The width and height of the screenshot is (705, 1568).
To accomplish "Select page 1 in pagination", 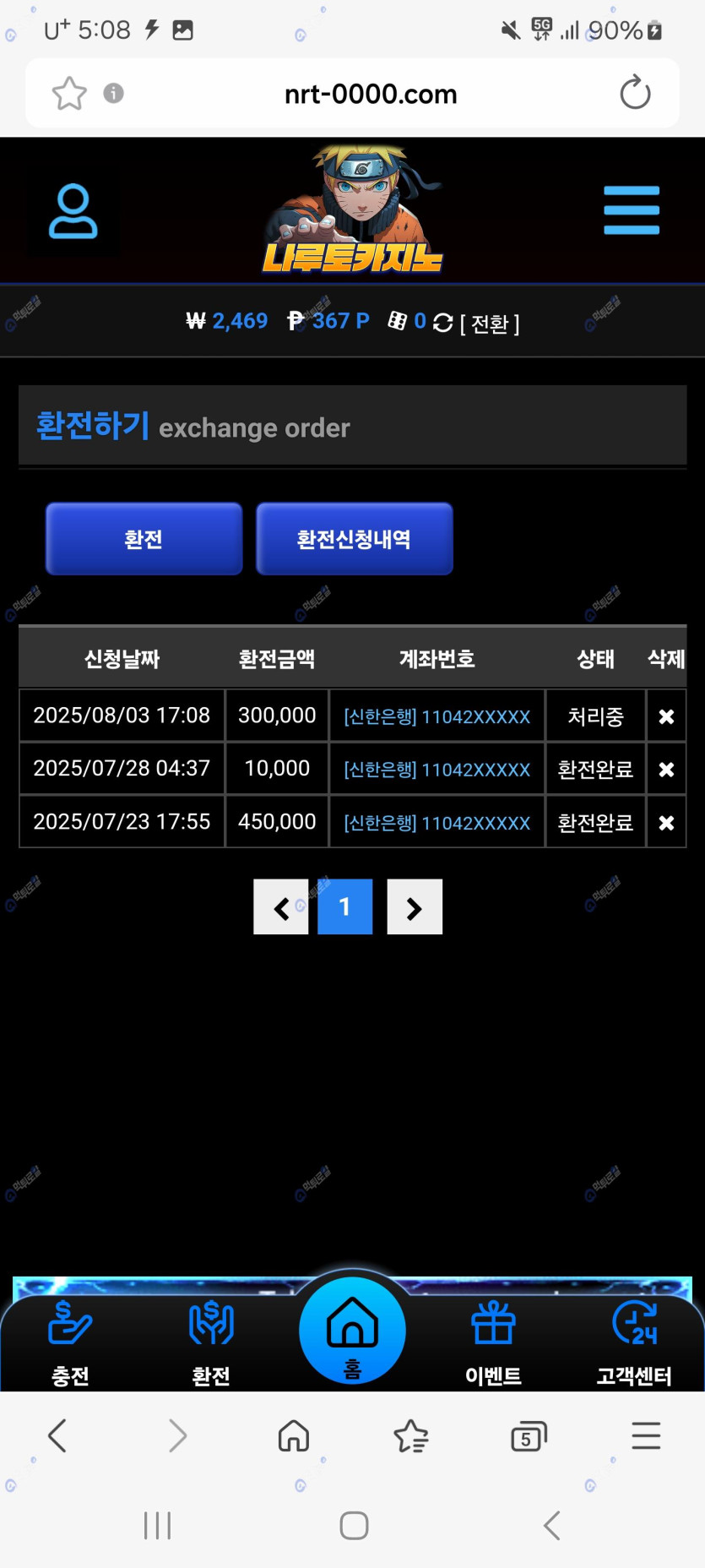I will pyautogui.click(x=344, y=907).
